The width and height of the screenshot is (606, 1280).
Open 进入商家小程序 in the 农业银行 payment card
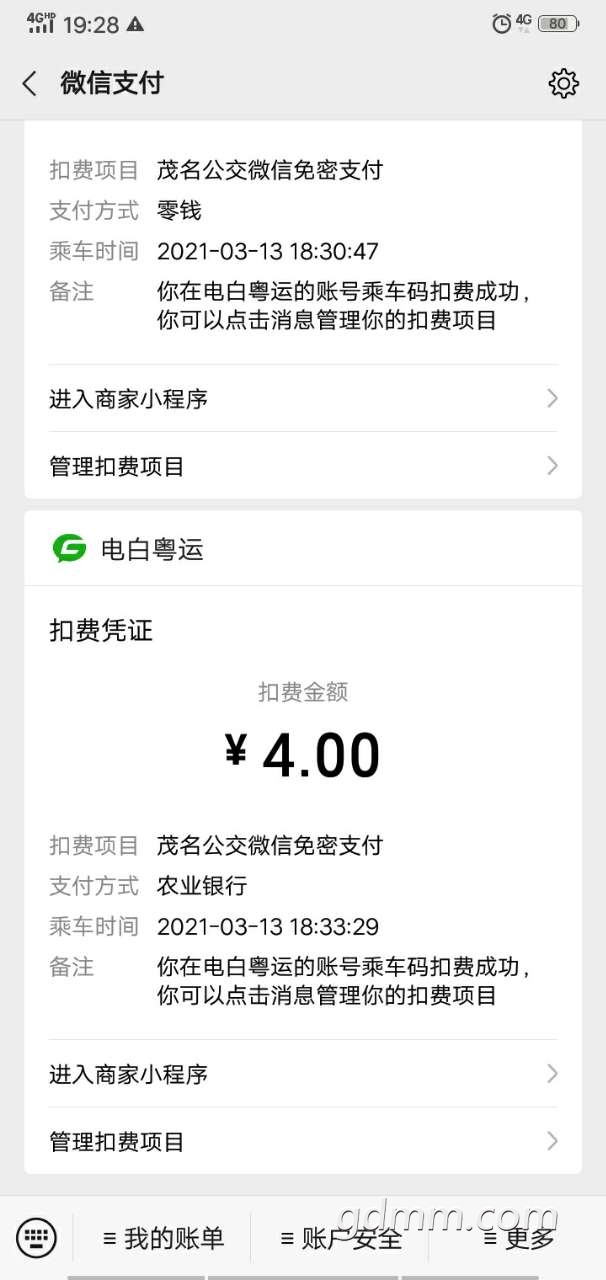coord(302,1074)
